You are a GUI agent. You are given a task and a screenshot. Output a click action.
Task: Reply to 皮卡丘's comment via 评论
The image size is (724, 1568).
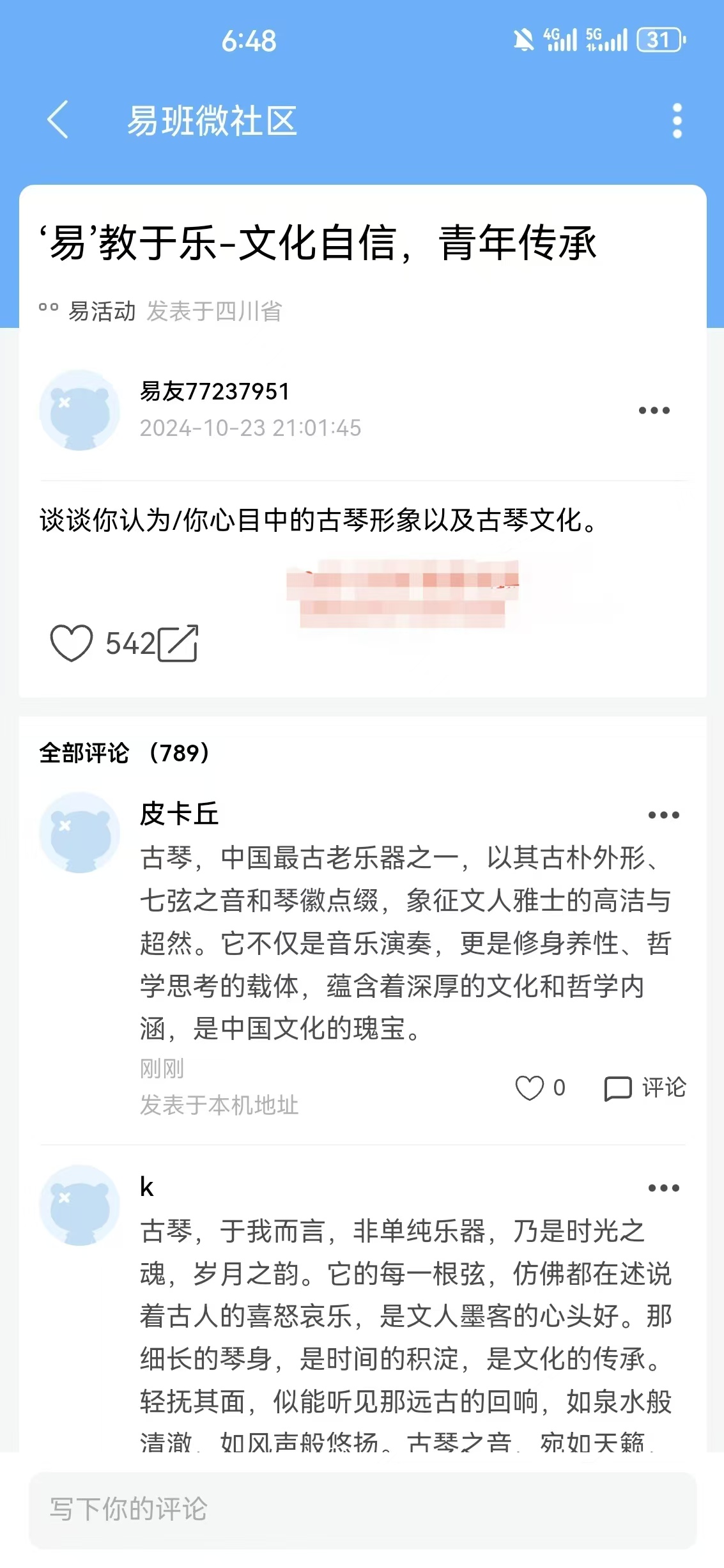tap(645, 1088)
